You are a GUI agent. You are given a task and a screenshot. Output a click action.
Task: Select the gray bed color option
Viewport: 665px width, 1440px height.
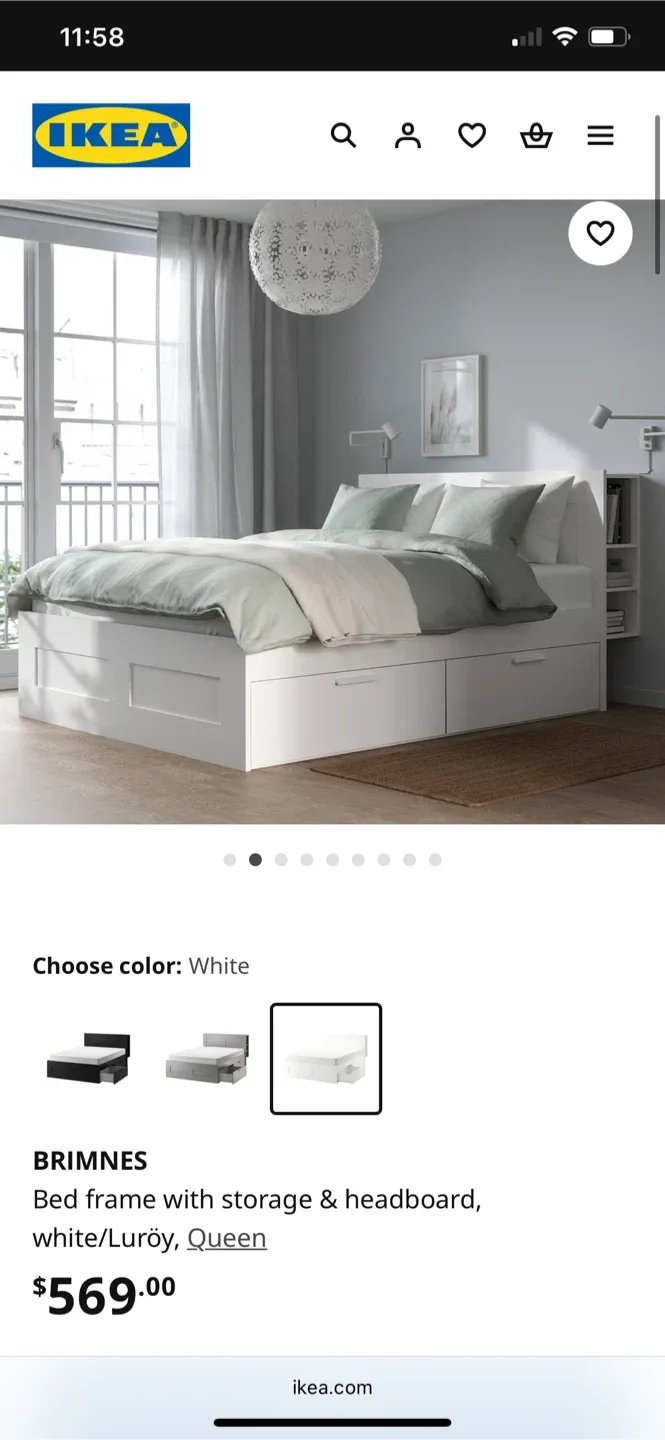(207, 1058)
